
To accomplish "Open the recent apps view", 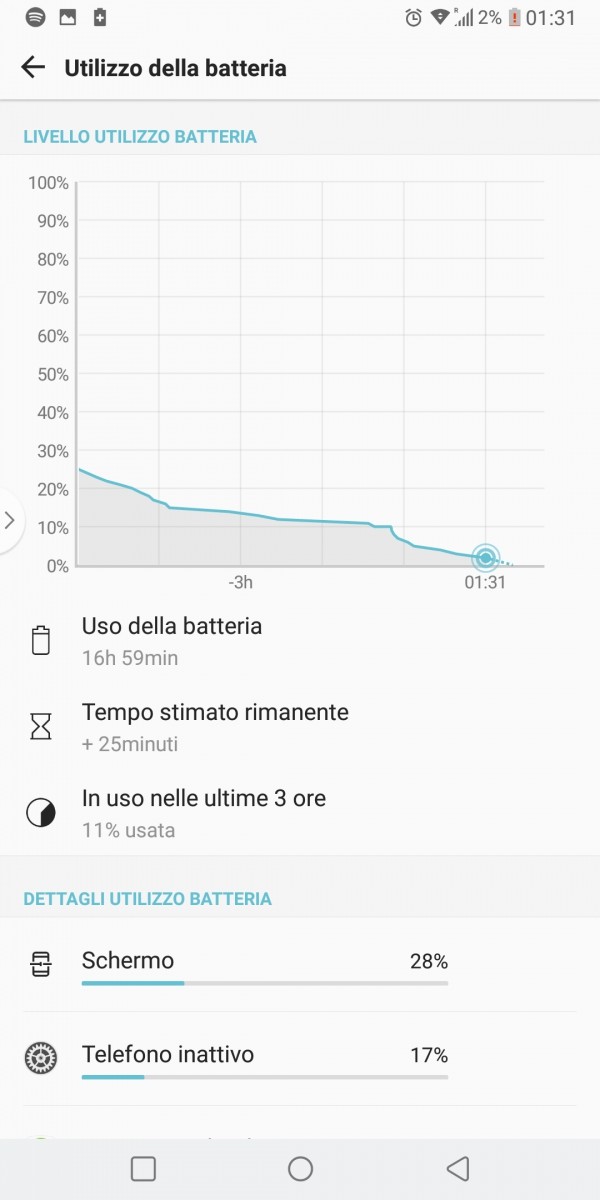I will pyautogui.click(x=143, y=1168).
